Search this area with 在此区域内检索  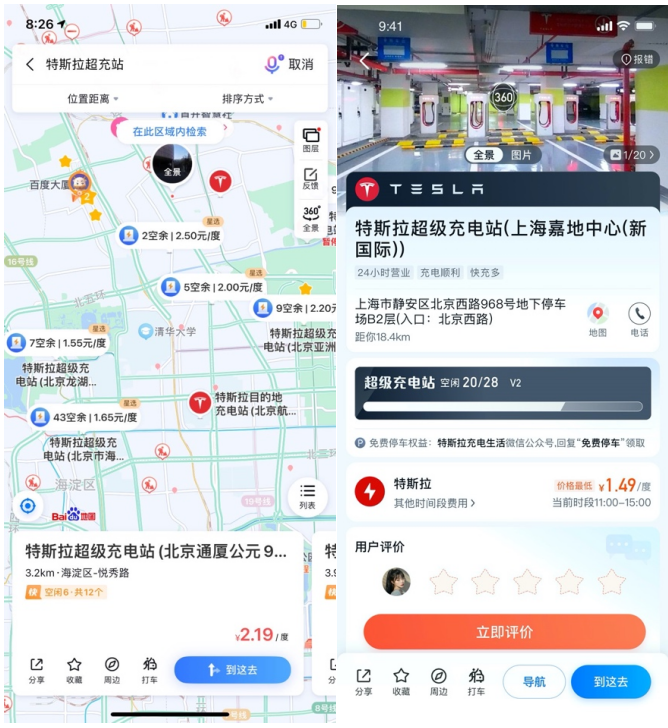[x=170, y=131]
